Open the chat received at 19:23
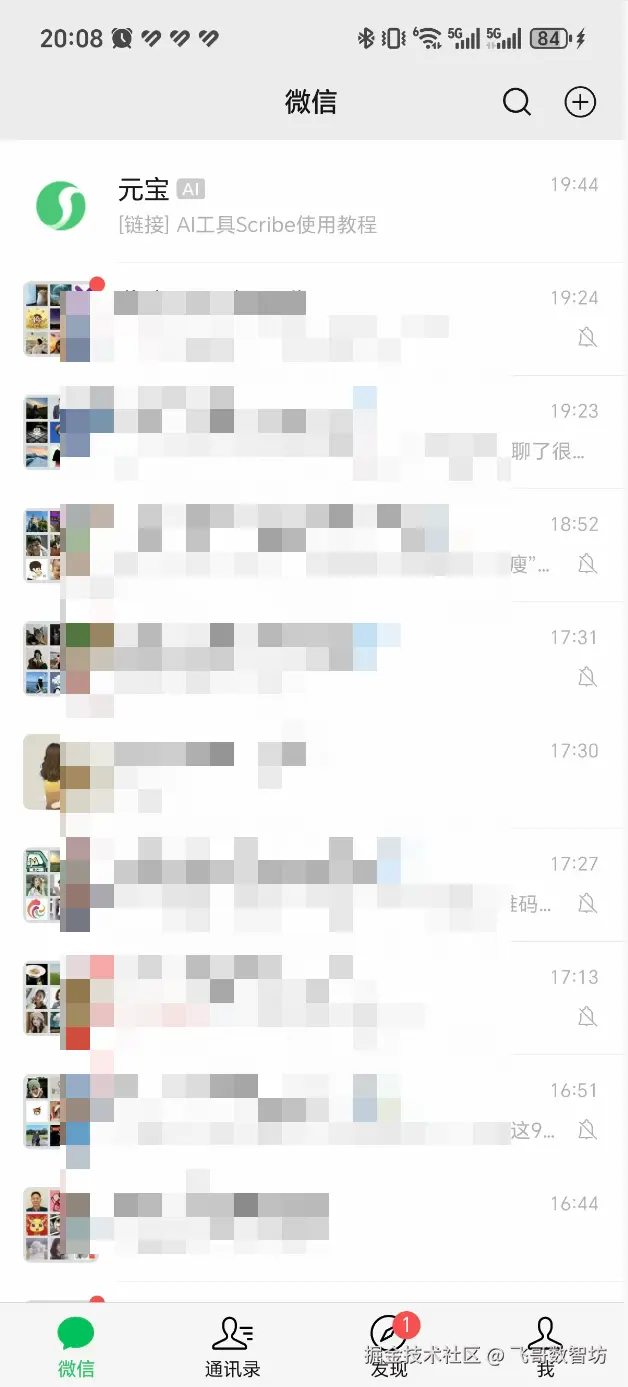Image resolution: width=628 pixels, height=1387 pixels. coord(314,432)
